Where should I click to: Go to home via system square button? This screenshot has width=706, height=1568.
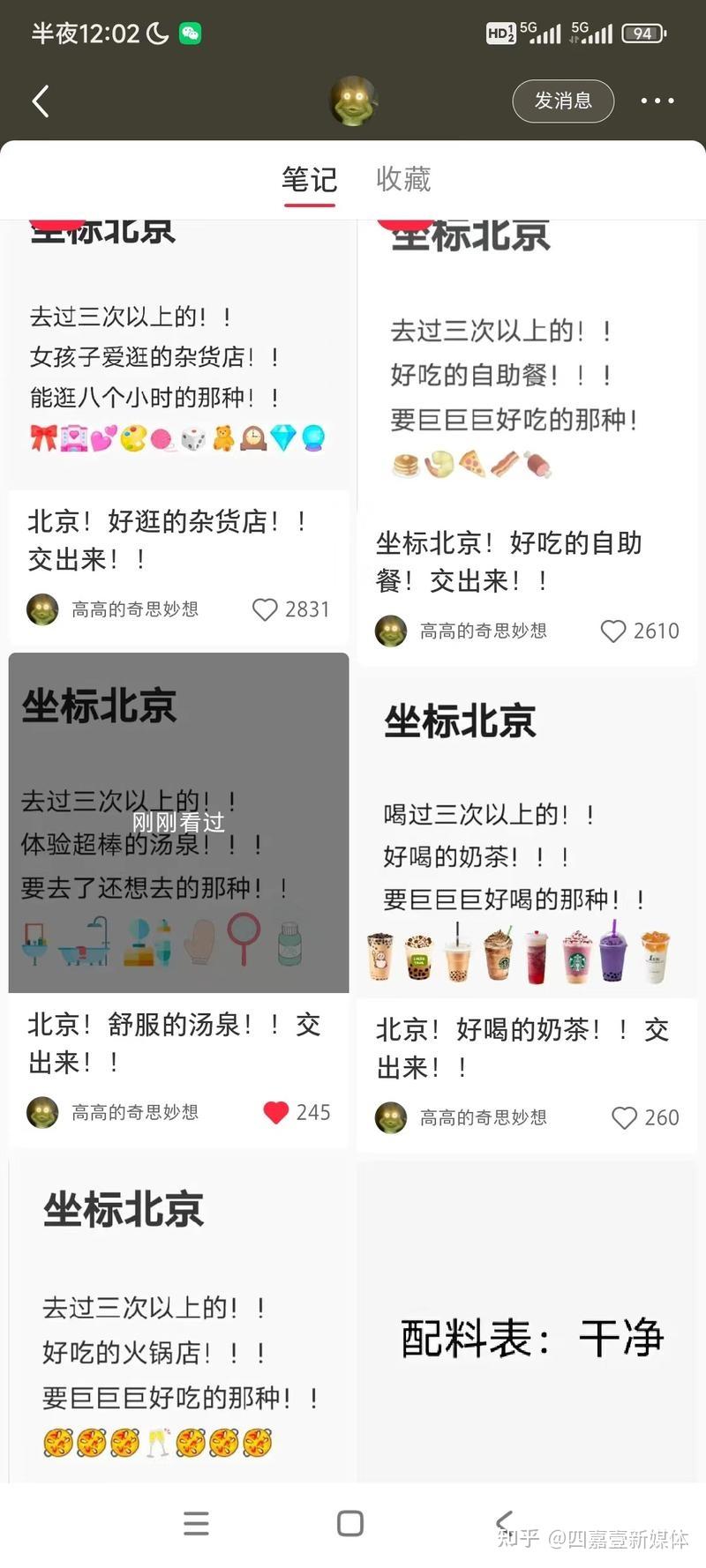[x=350, y=1523]
